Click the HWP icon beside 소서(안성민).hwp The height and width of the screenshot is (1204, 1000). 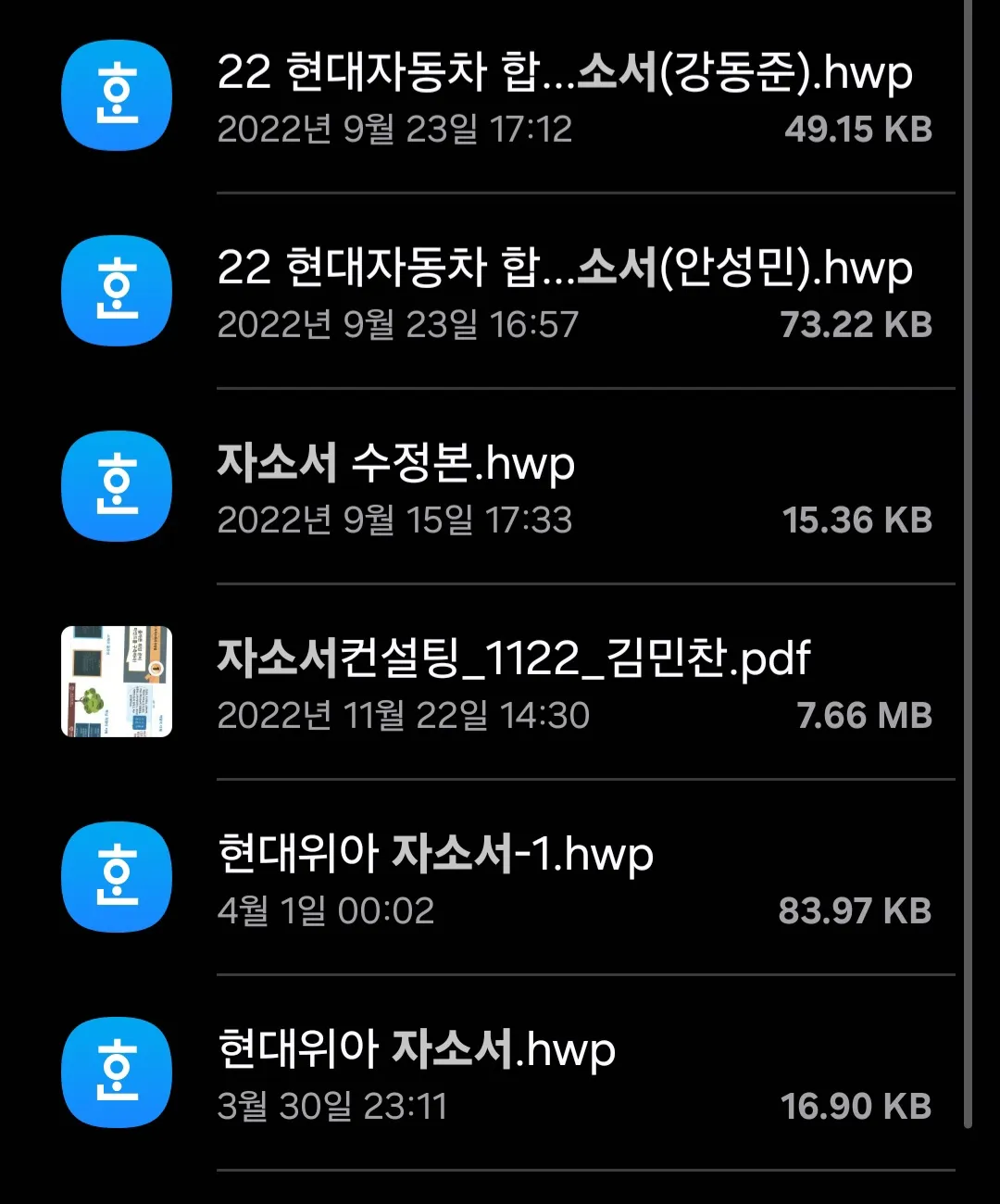click(116, 292)
